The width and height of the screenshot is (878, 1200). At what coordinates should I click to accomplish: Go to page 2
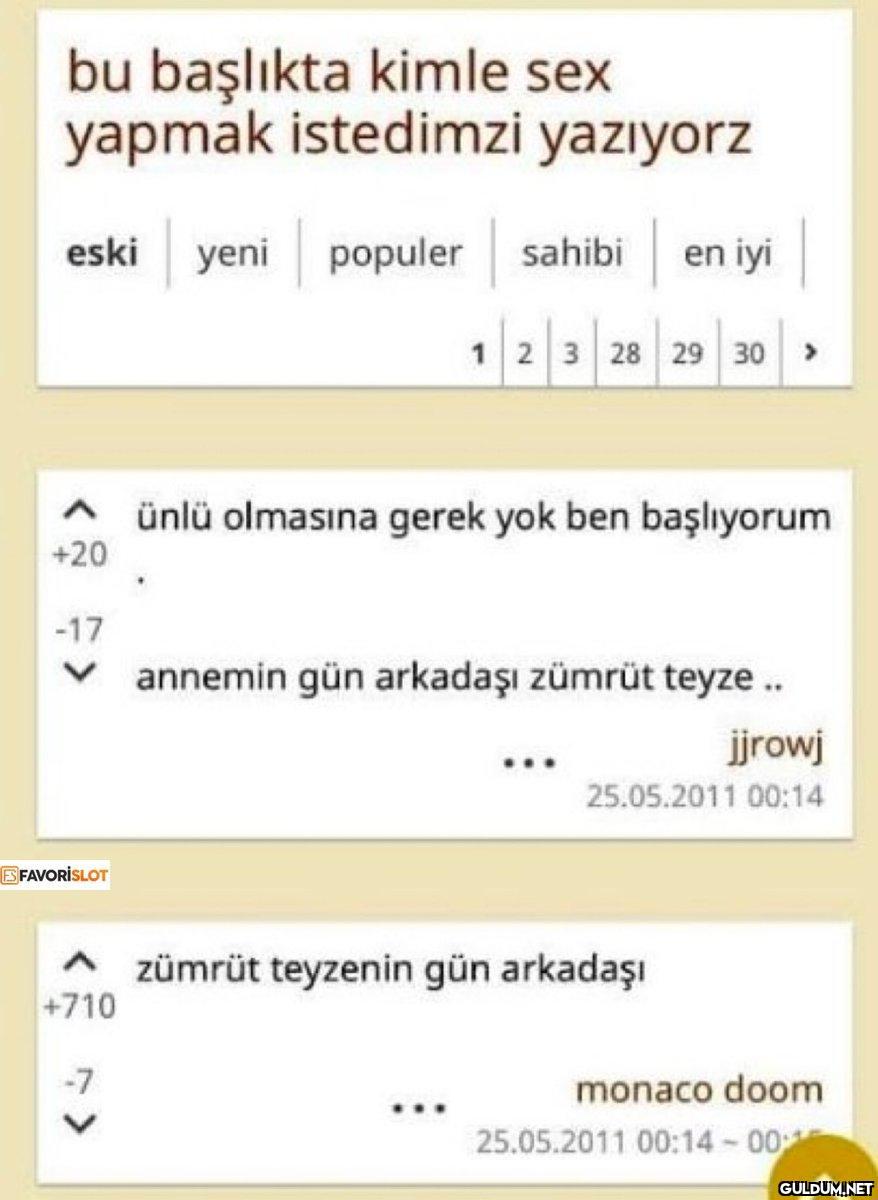tap(525, 353)
